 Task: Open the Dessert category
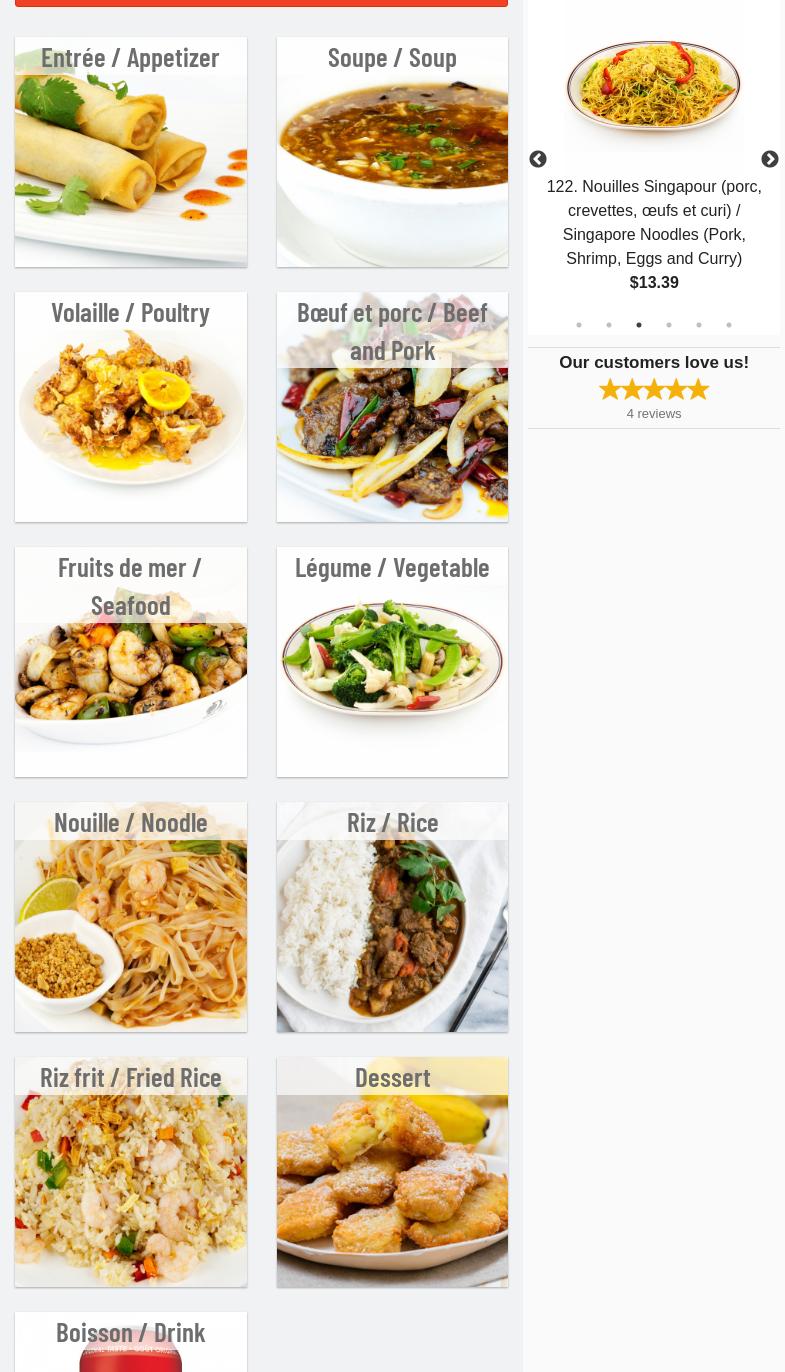(392, 1172)
